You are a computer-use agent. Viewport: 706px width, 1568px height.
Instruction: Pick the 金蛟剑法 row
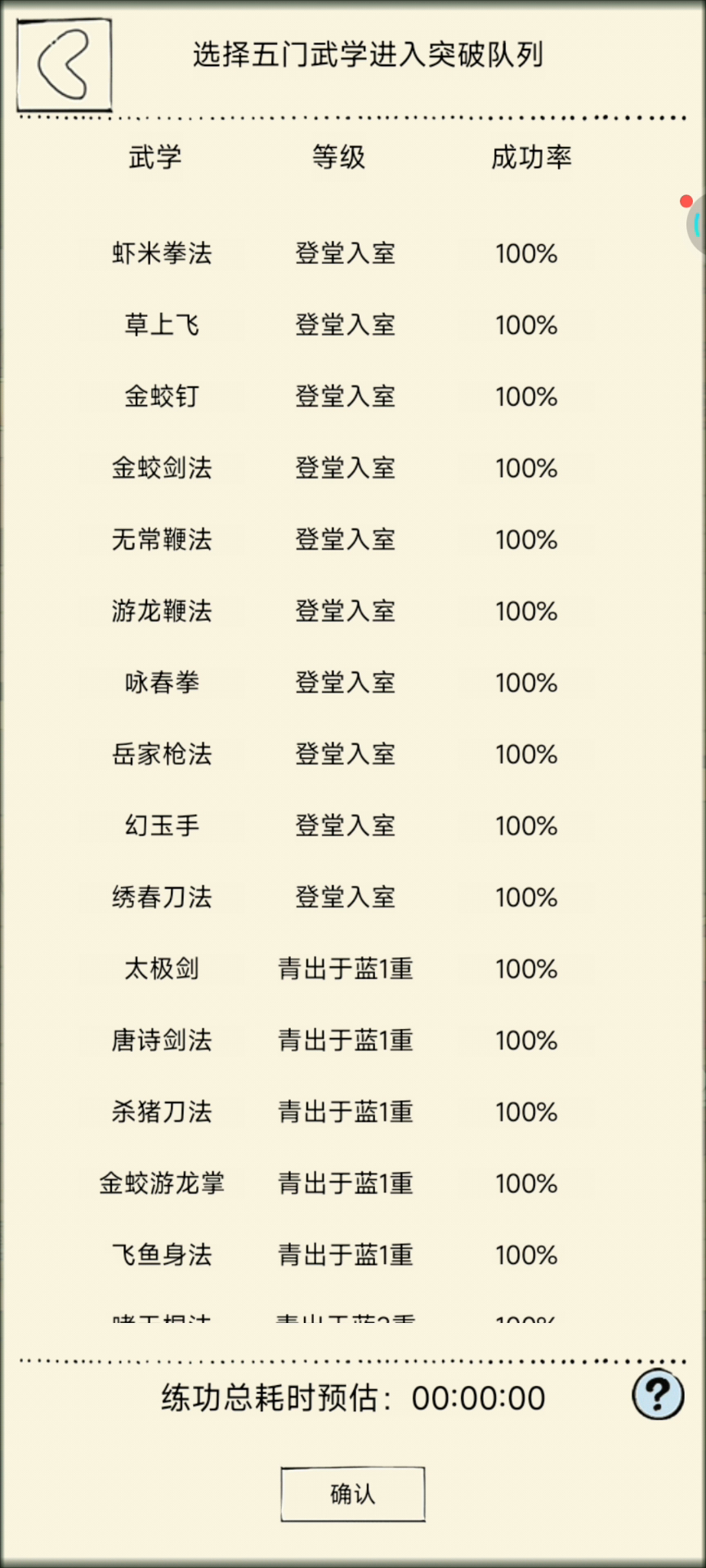point(335,468)
